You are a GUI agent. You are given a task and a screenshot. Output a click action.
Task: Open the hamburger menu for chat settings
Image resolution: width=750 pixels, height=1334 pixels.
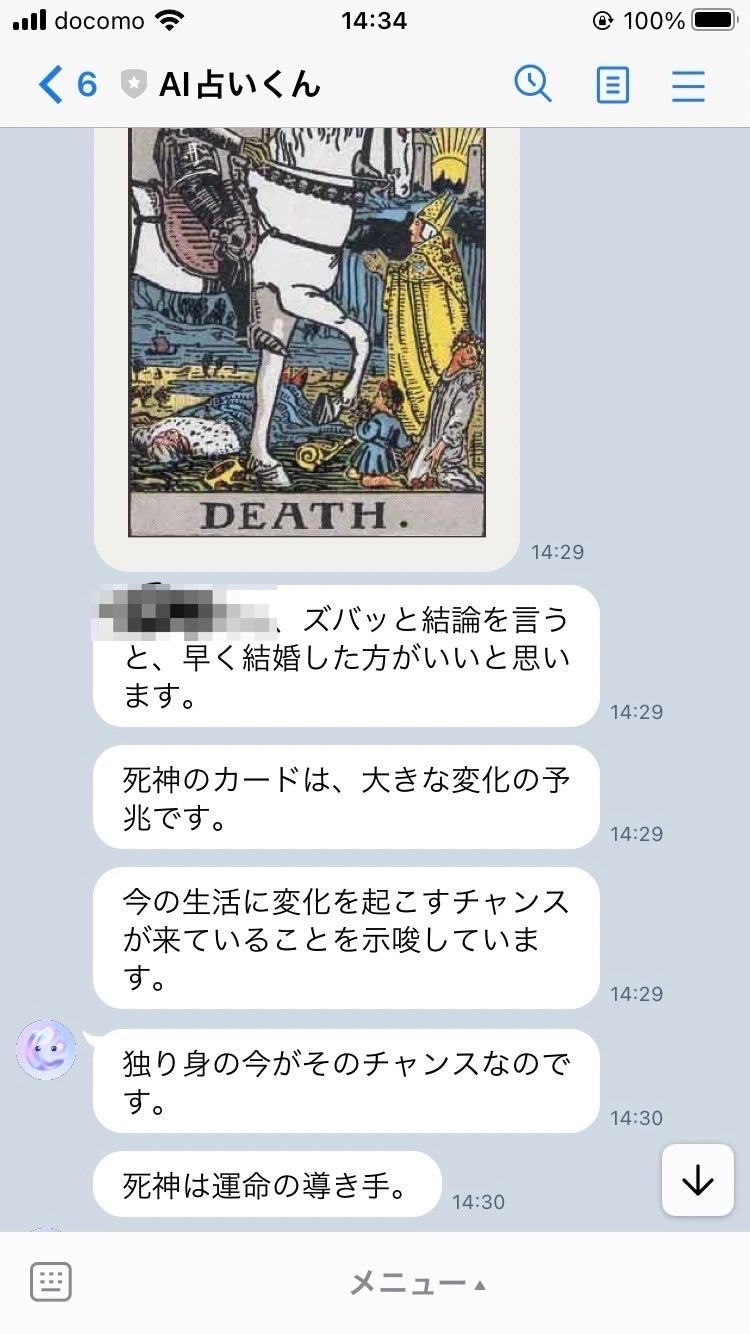688,85
